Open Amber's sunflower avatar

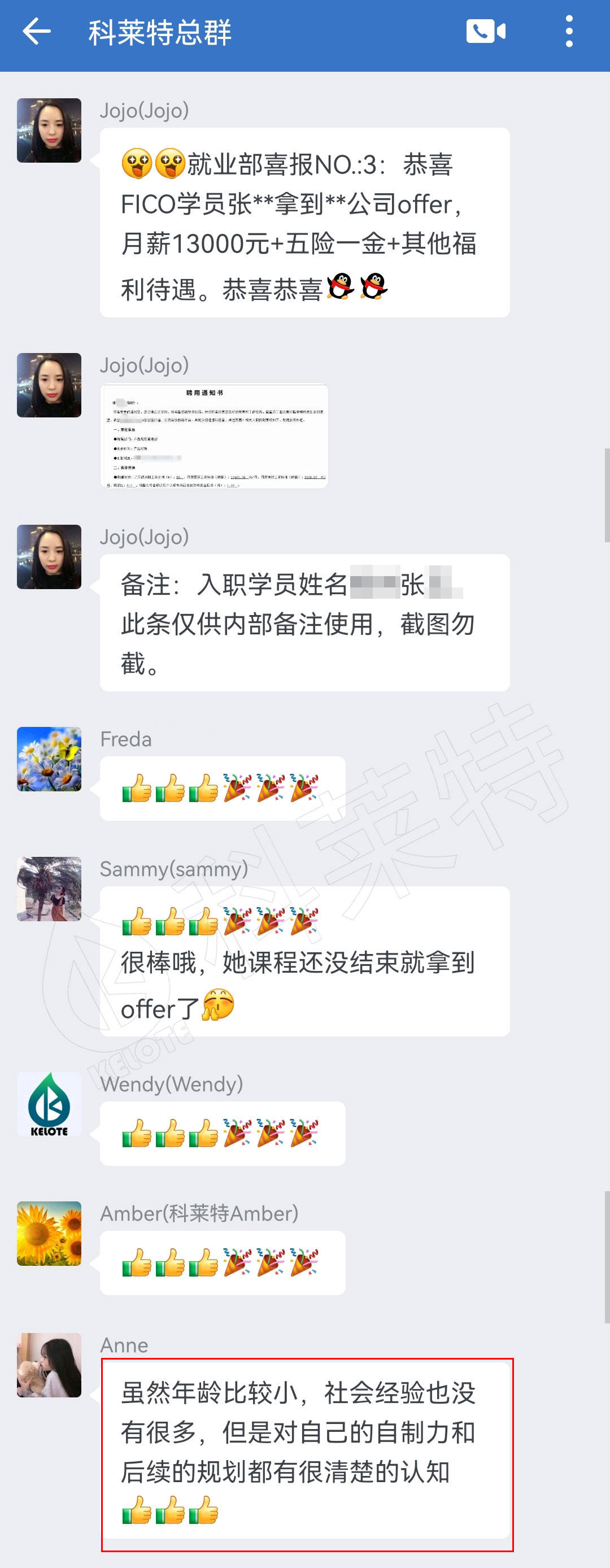pos(49,1233)
